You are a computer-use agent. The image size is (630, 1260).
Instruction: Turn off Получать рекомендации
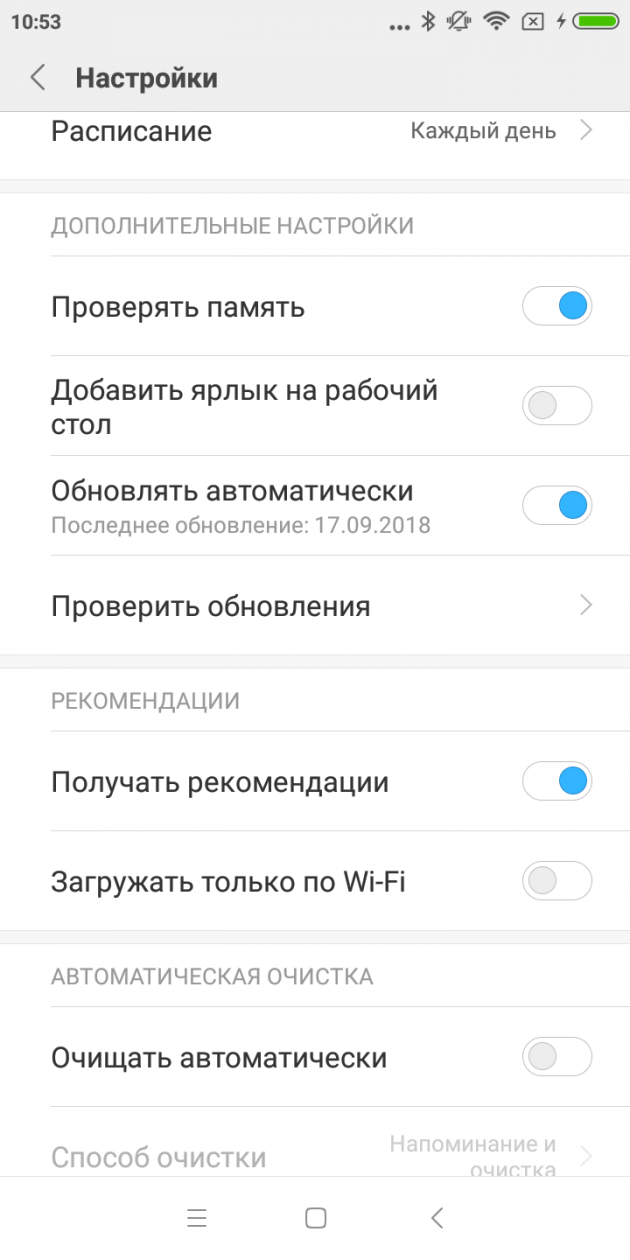(x=557, y=781)
